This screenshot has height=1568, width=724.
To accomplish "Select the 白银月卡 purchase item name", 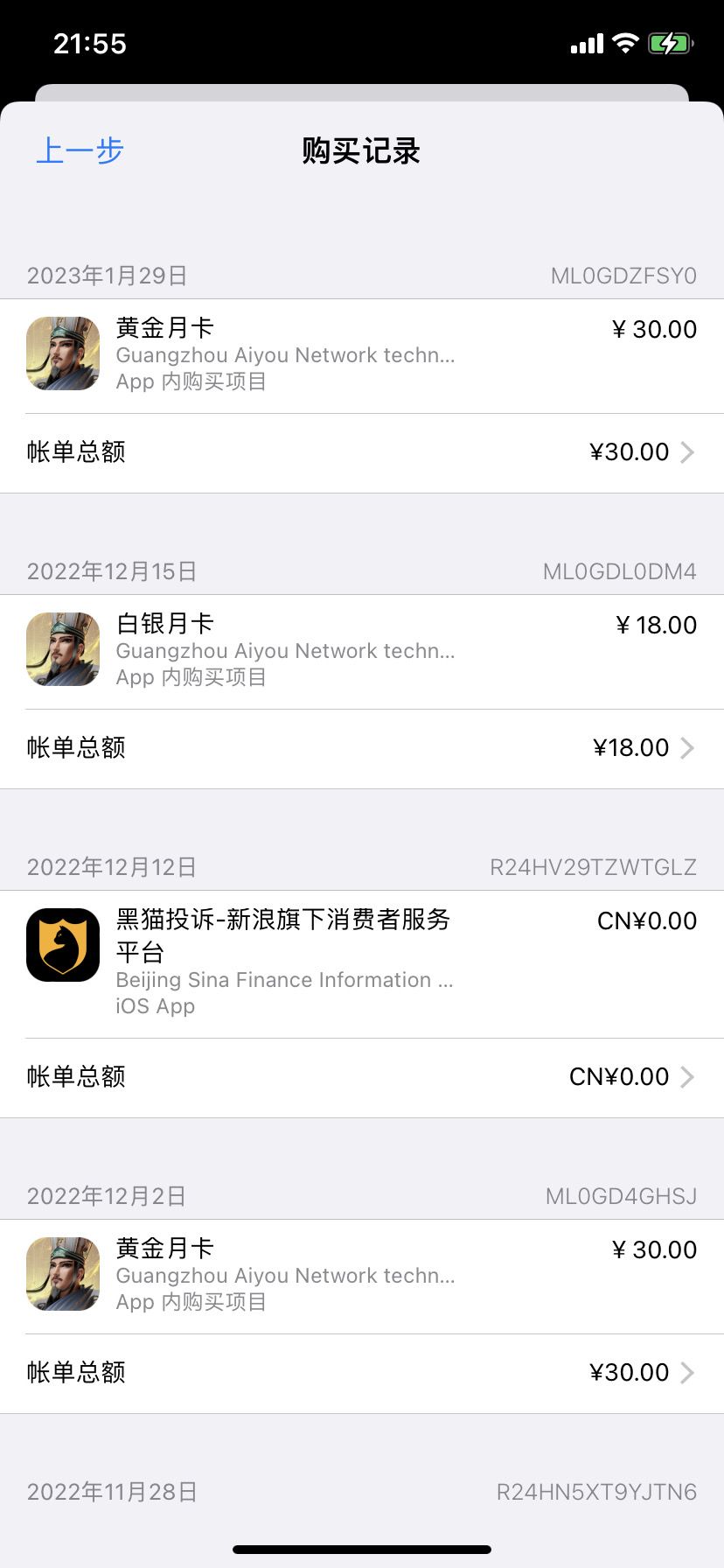I will pos(164,622).
